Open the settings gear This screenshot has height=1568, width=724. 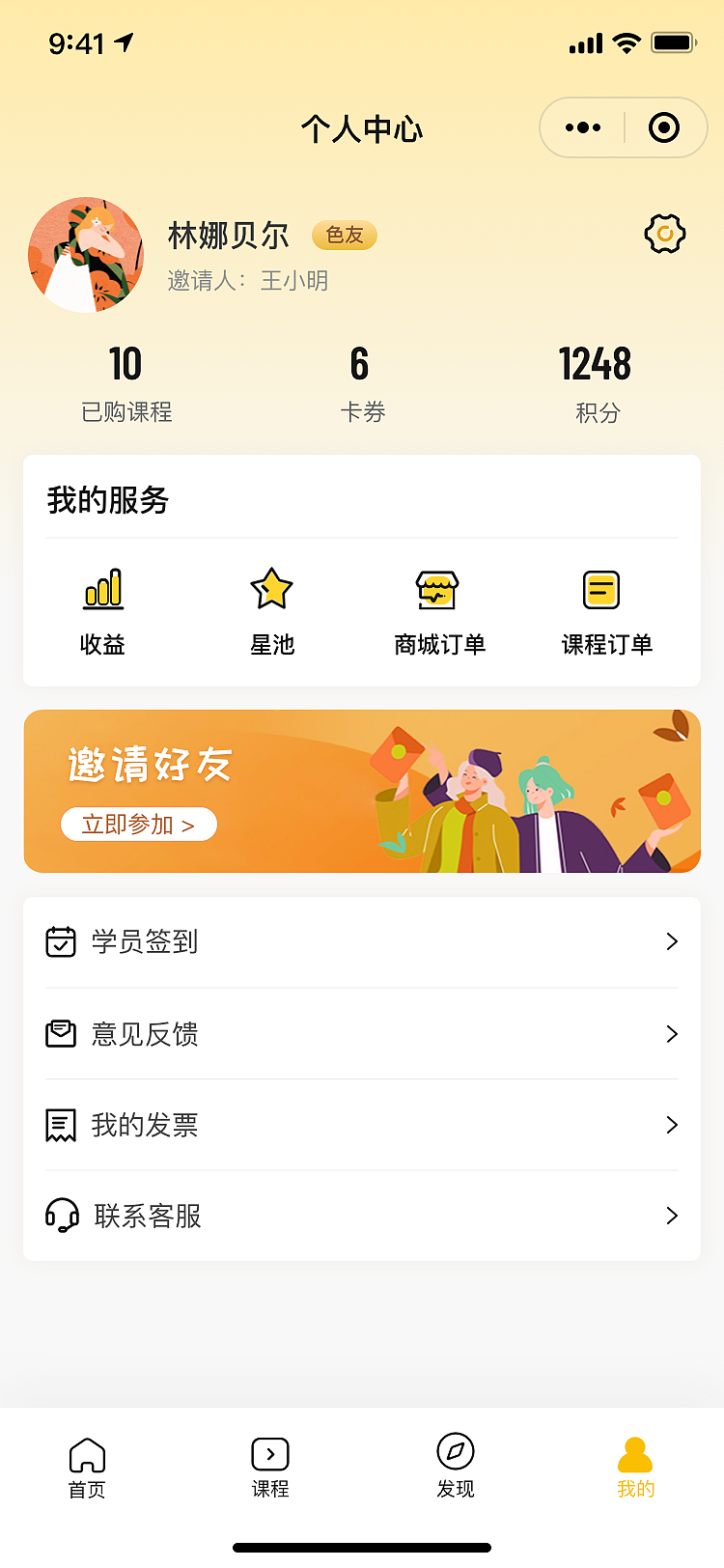pyautogui.click(x=664, y=234)
